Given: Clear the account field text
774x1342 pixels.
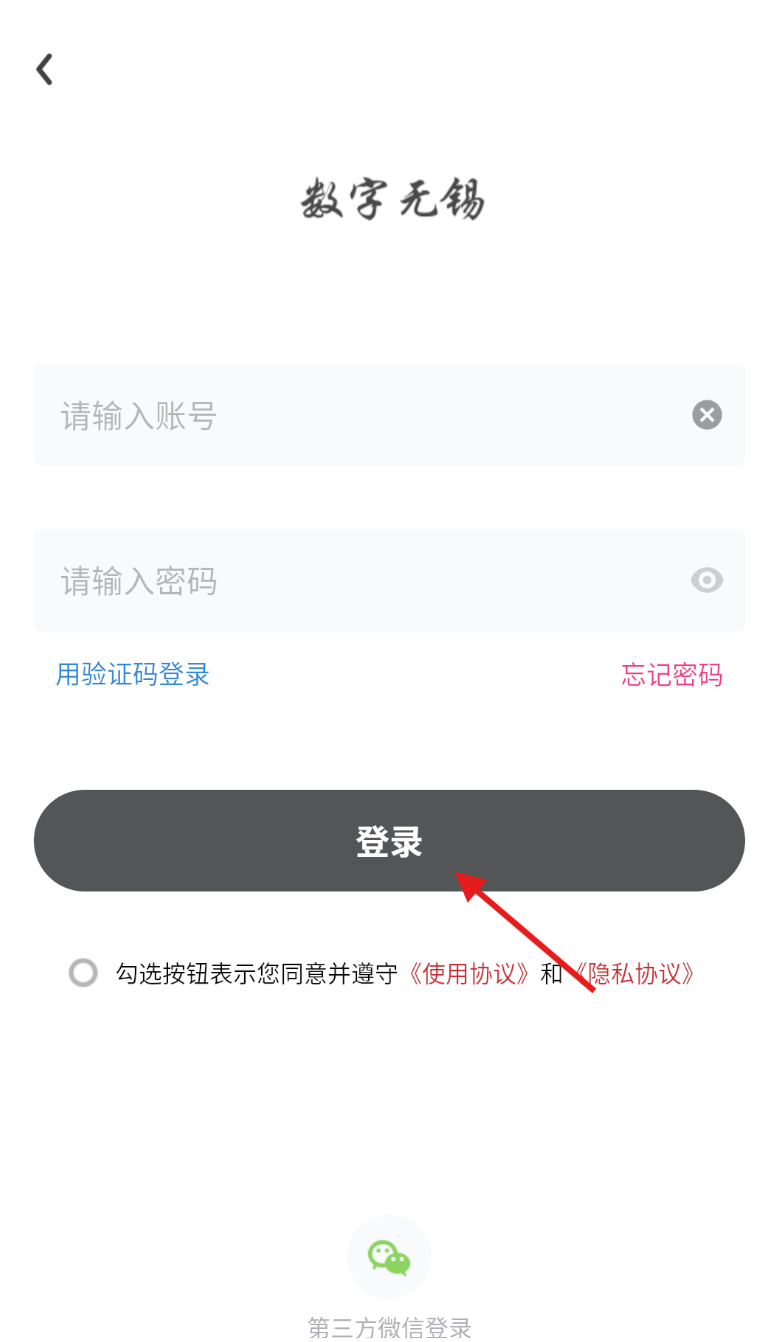Looking at the screenshot, I should pos(707,415).
